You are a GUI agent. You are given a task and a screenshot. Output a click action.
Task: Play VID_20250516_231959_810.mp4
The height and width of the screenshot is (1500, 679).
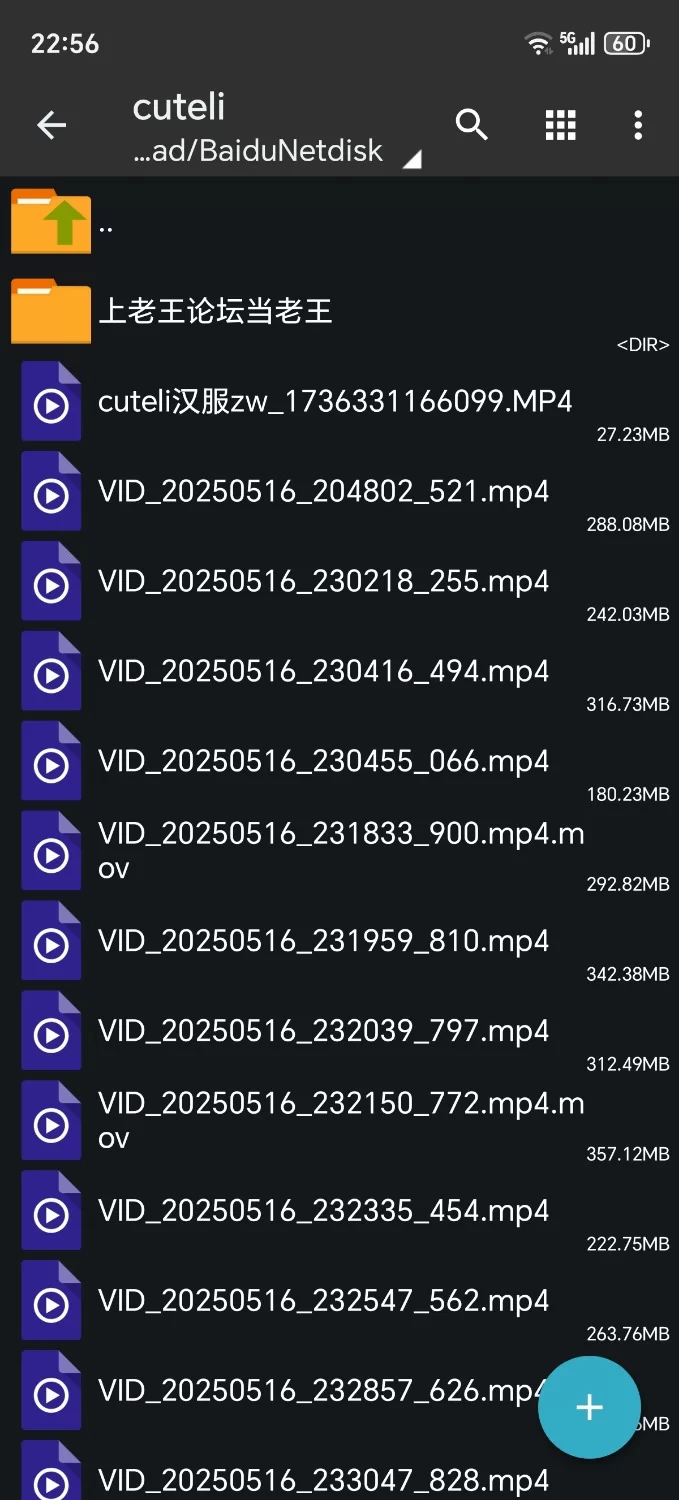pos(323,943)
